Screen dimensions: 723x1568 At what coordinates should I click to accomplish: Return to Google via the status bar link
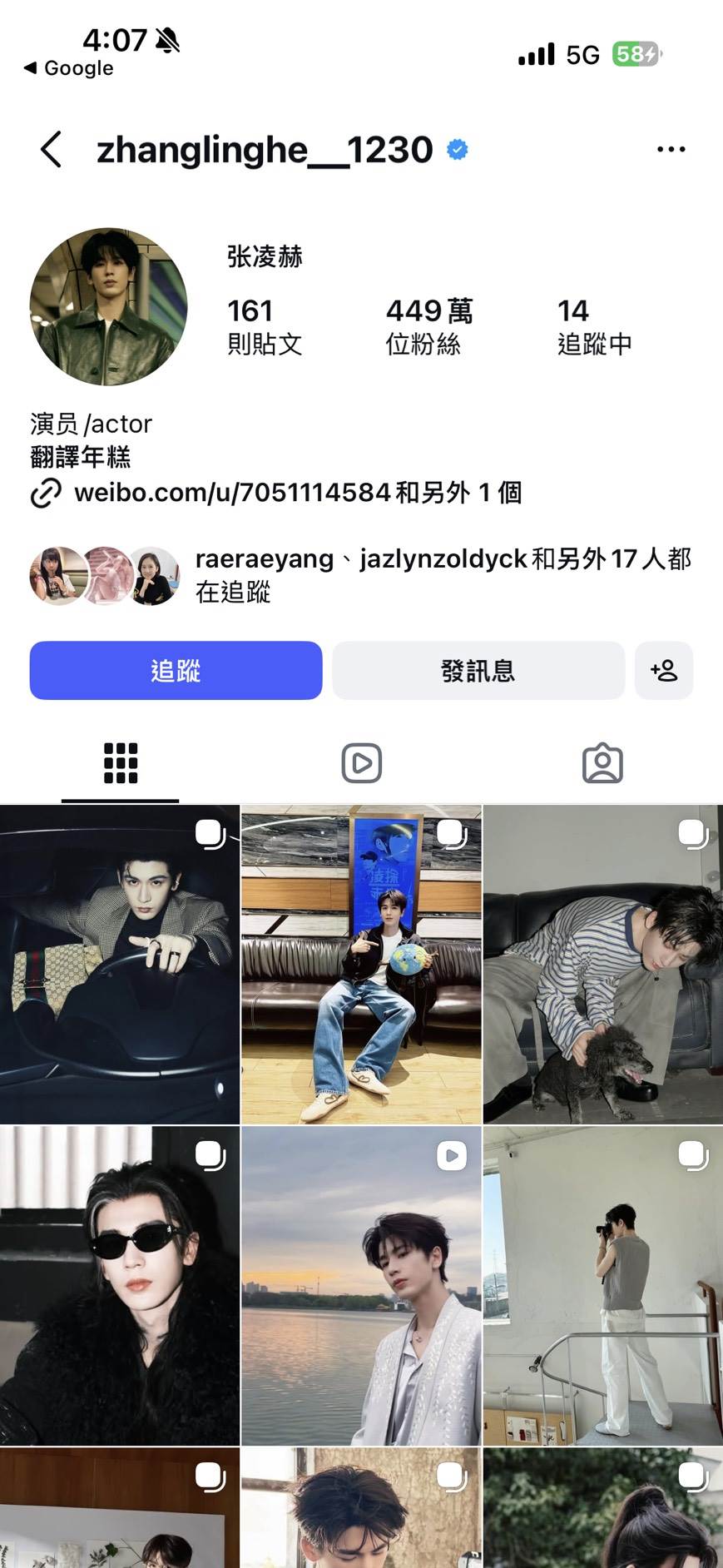coord(68,68)
